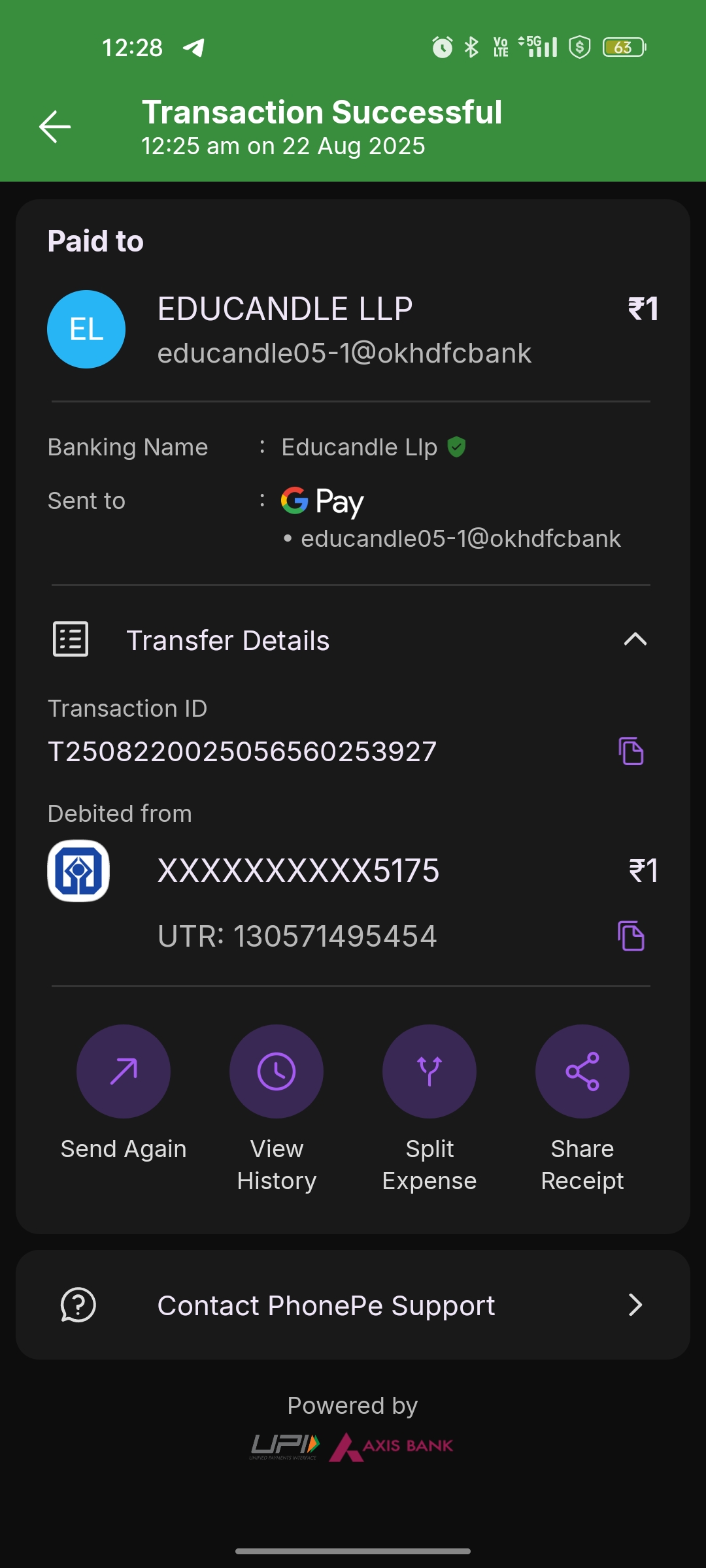Copy the Transaction ID
Image resolution: width=706 pixels, height=1568 pixels.
coord(631,751)
